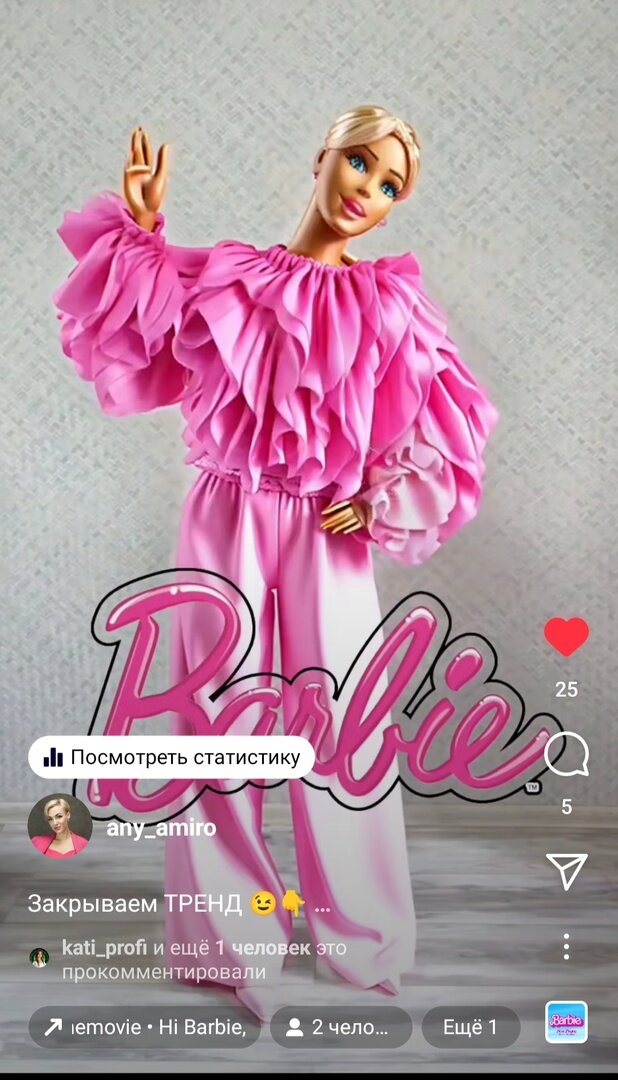Open the audio chip Hi Barbie
This screenshot has height=1080, width=618.
(144, 1027)
